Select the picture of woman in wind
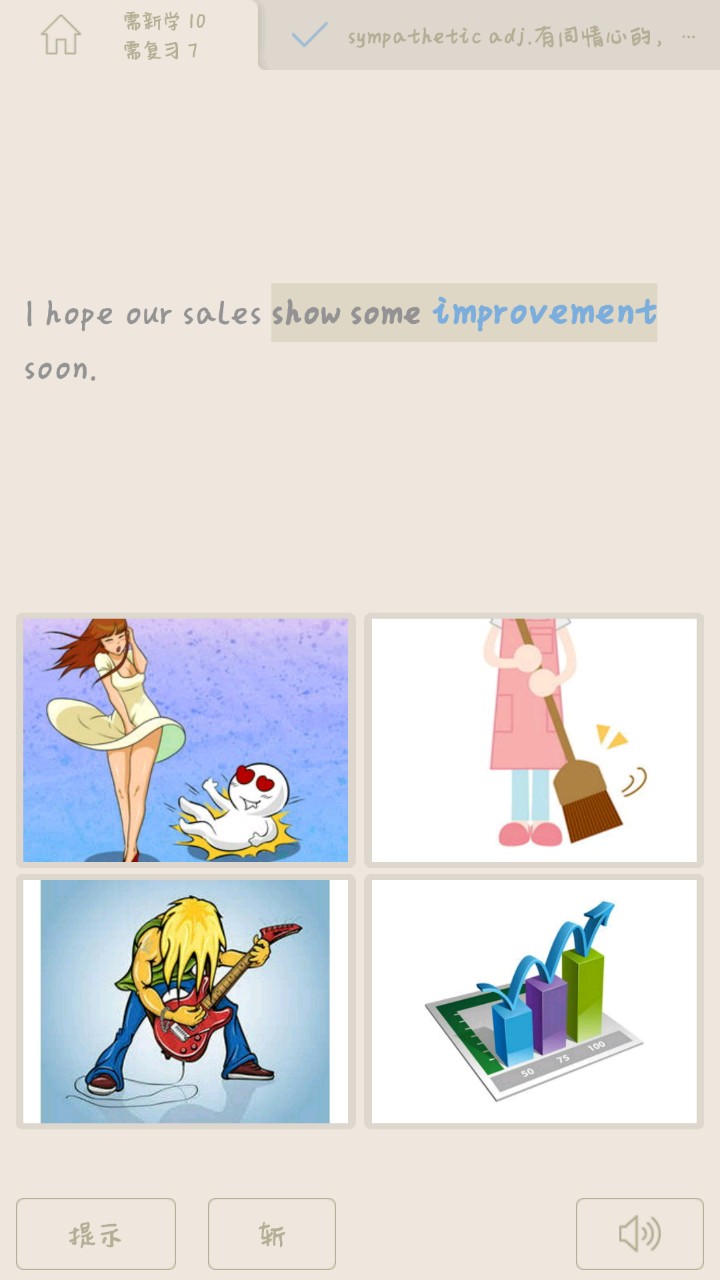 click(x=186, y=740)
